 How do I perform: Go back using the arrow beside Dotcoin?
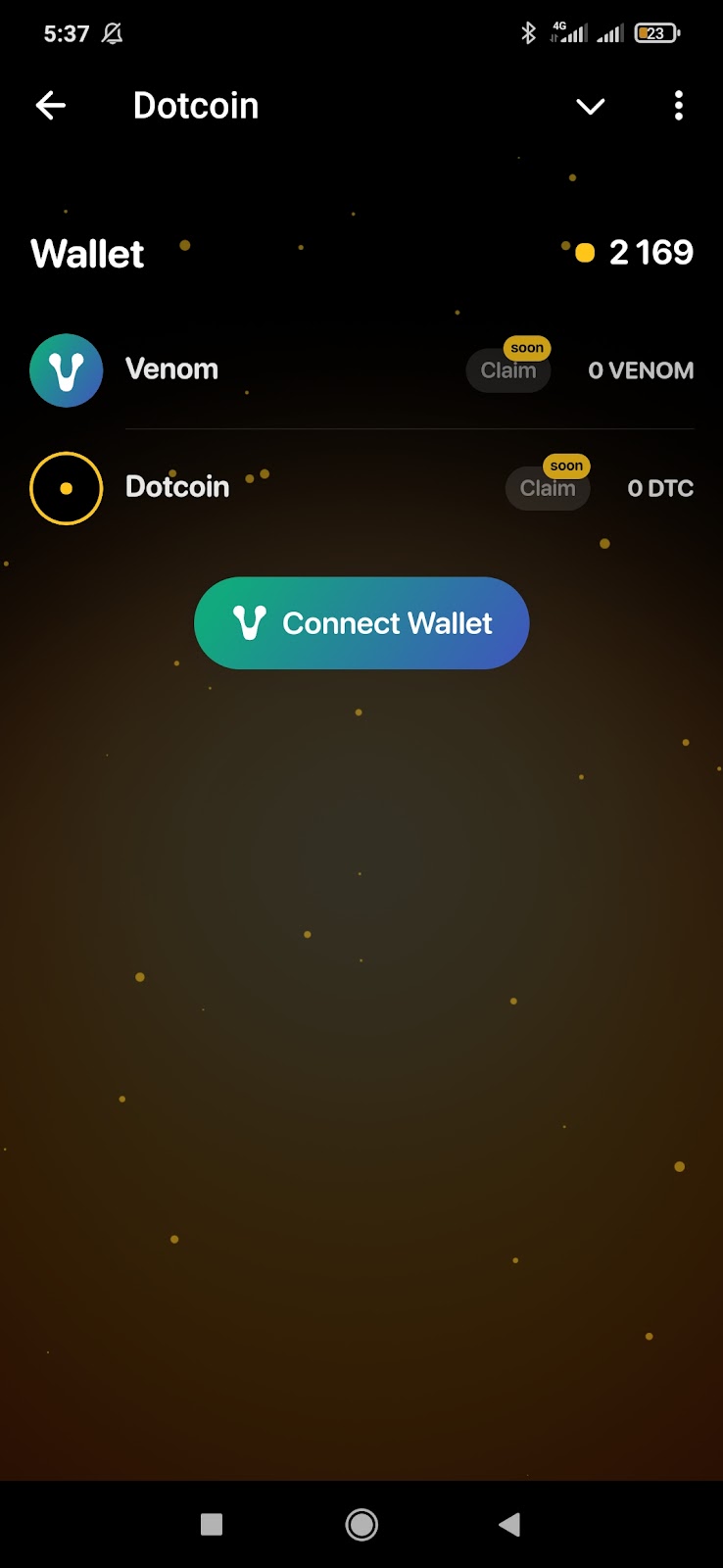point(51,106)
